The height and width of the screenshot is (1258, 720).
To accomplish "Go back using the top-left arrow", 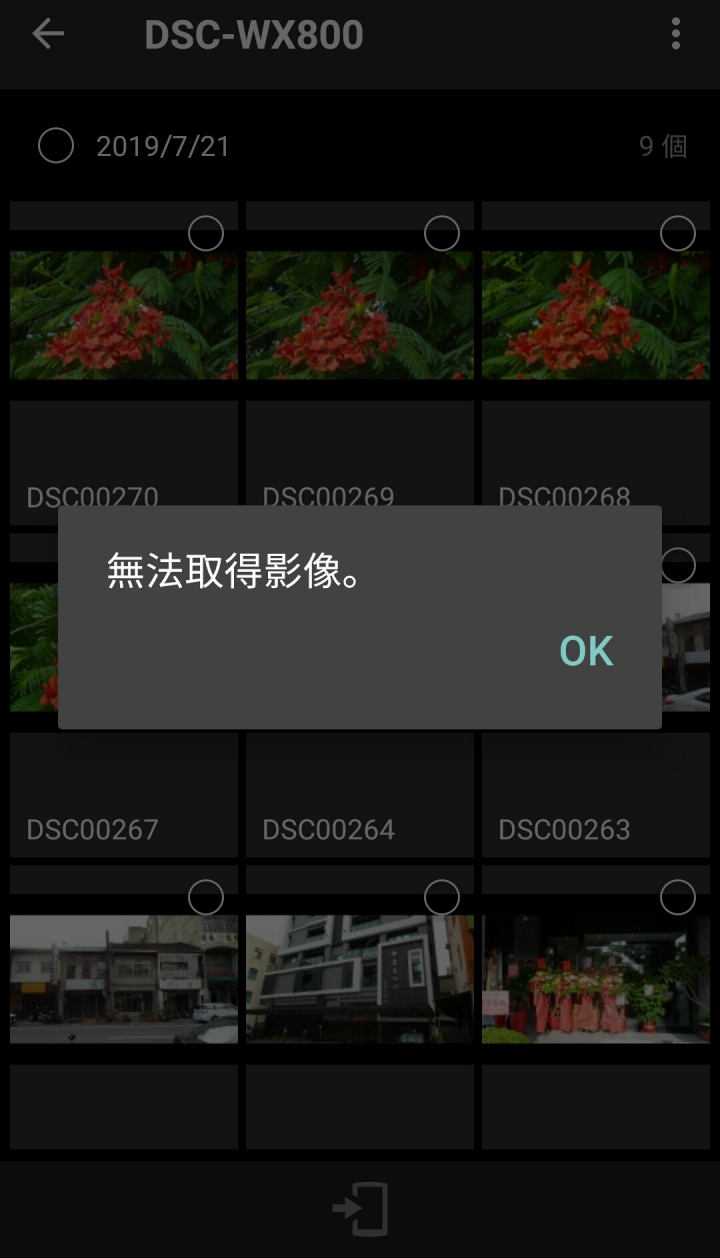I will [x=48, y=34].
